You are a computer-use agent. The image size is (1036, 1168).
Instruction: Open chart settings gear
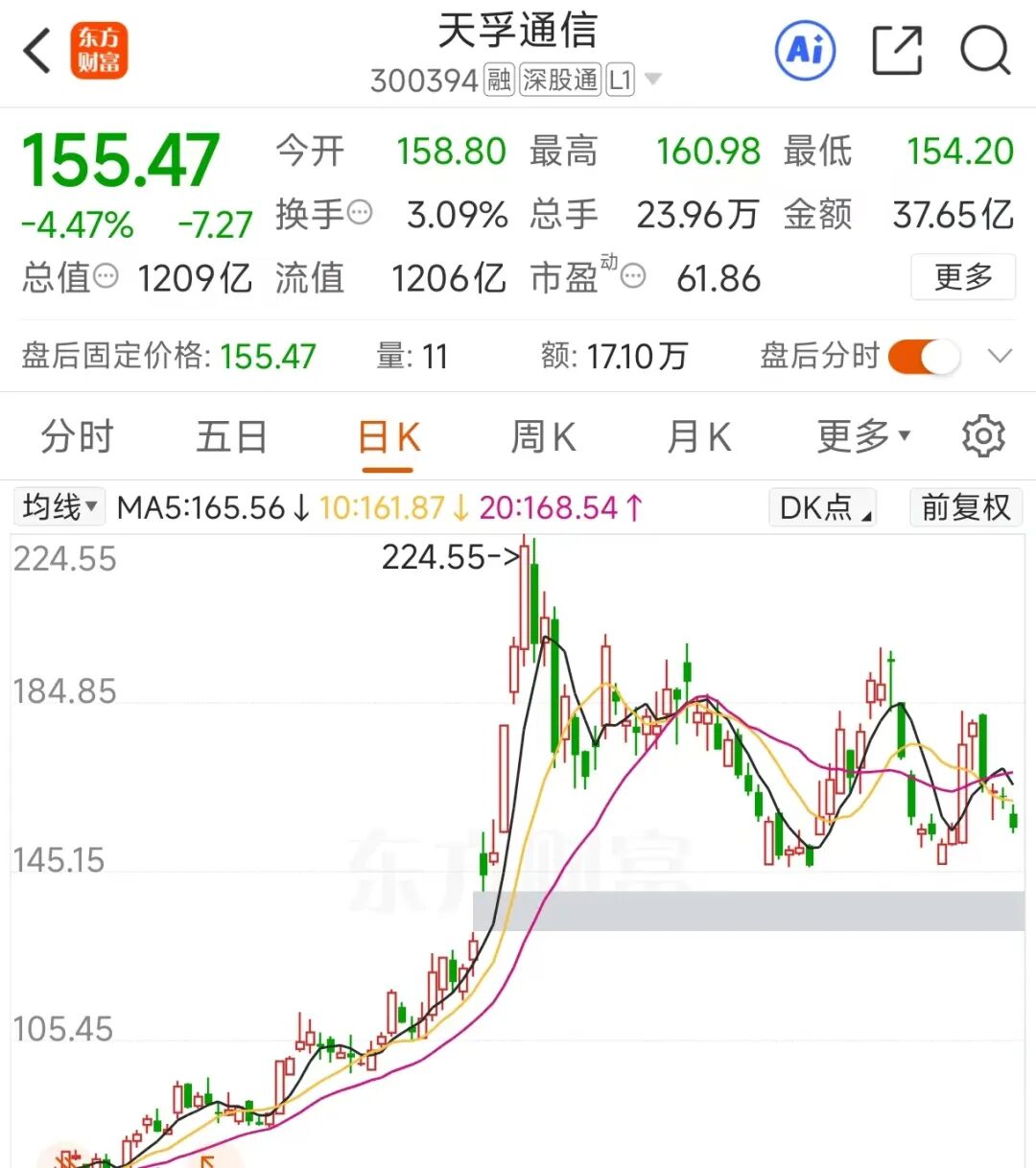click(983, 437)
